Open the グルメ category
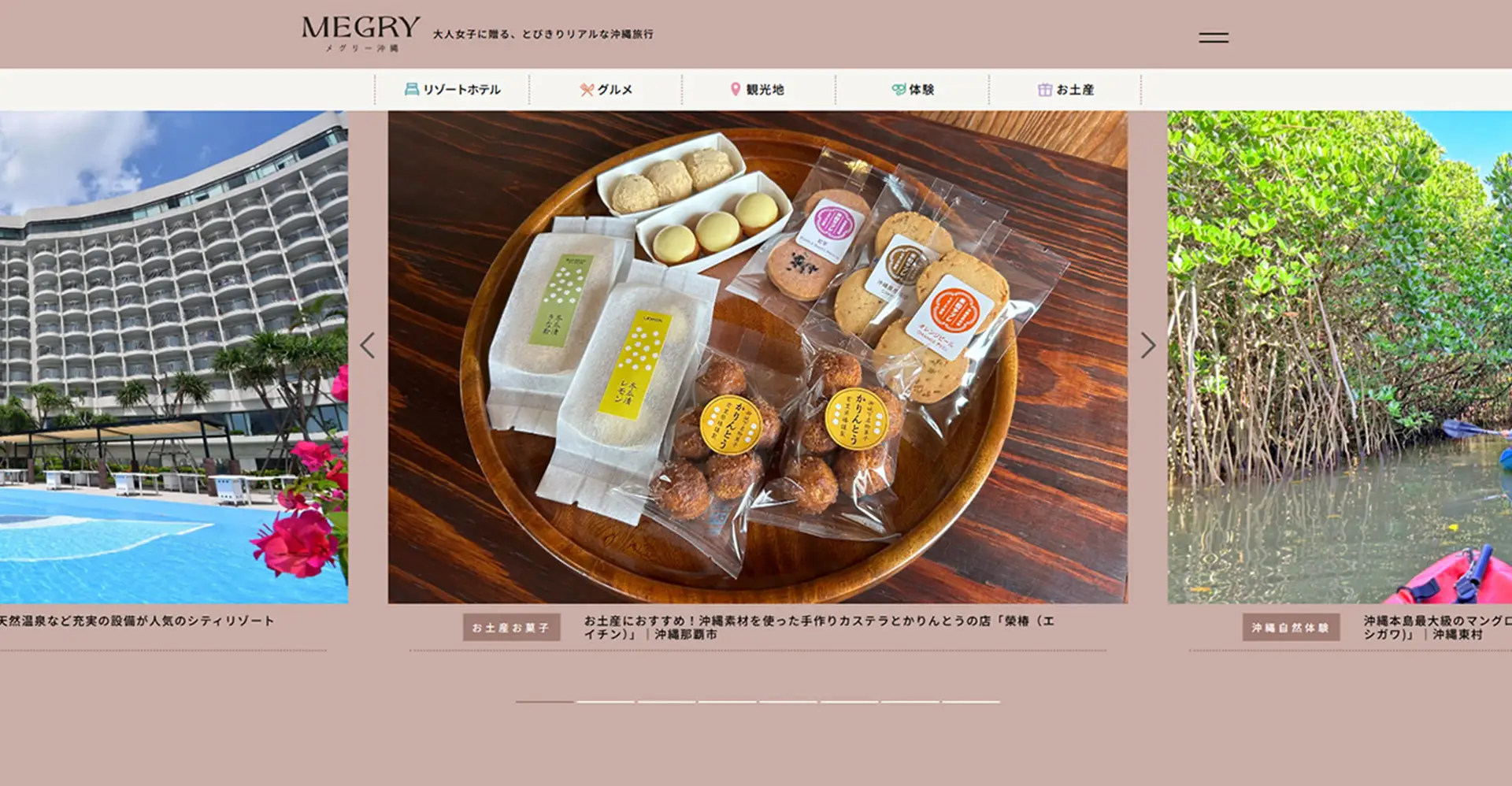The width and height of the screenshot is (1512, 786). [606, 90]
